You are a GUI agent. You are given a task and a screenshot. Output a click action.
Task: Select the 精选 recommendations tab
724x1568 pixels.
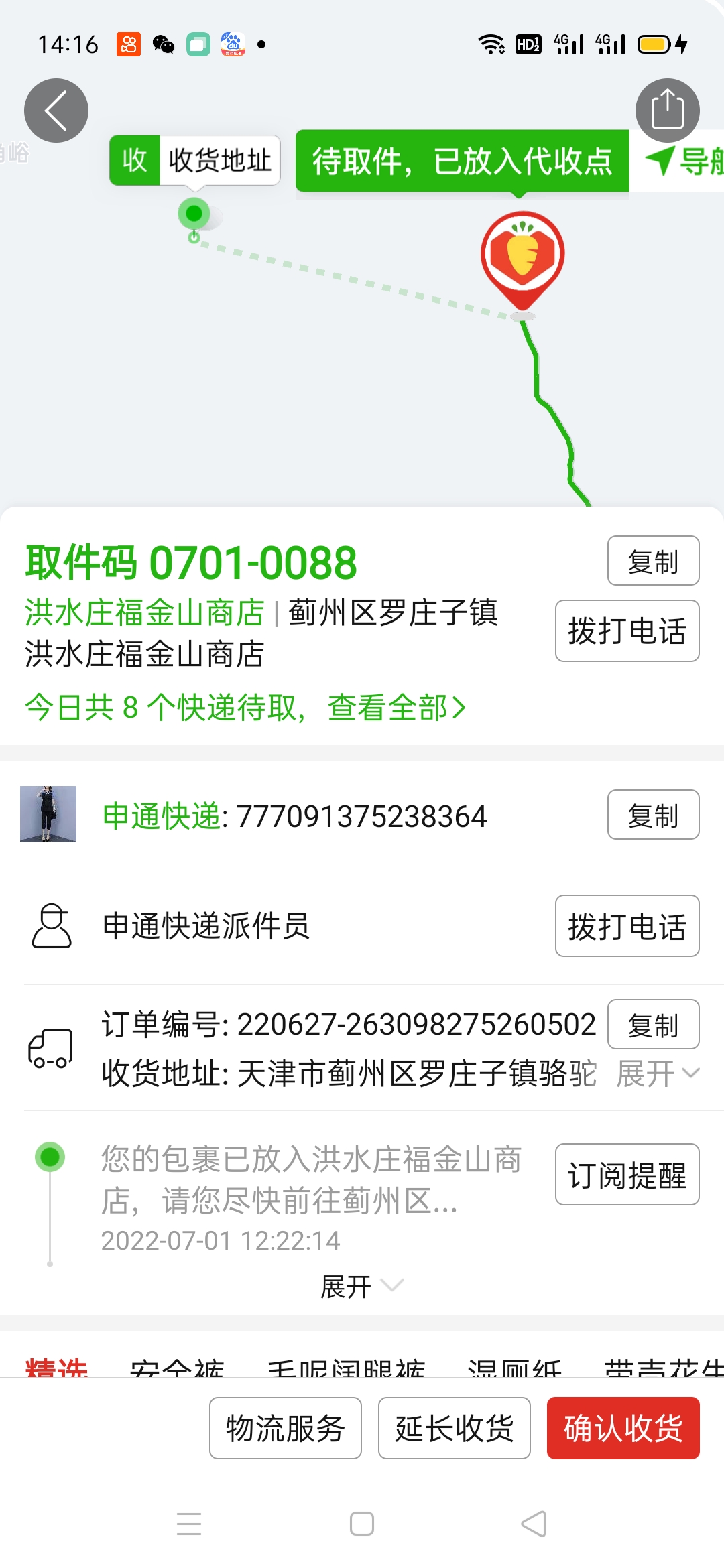coord(56,1366)
